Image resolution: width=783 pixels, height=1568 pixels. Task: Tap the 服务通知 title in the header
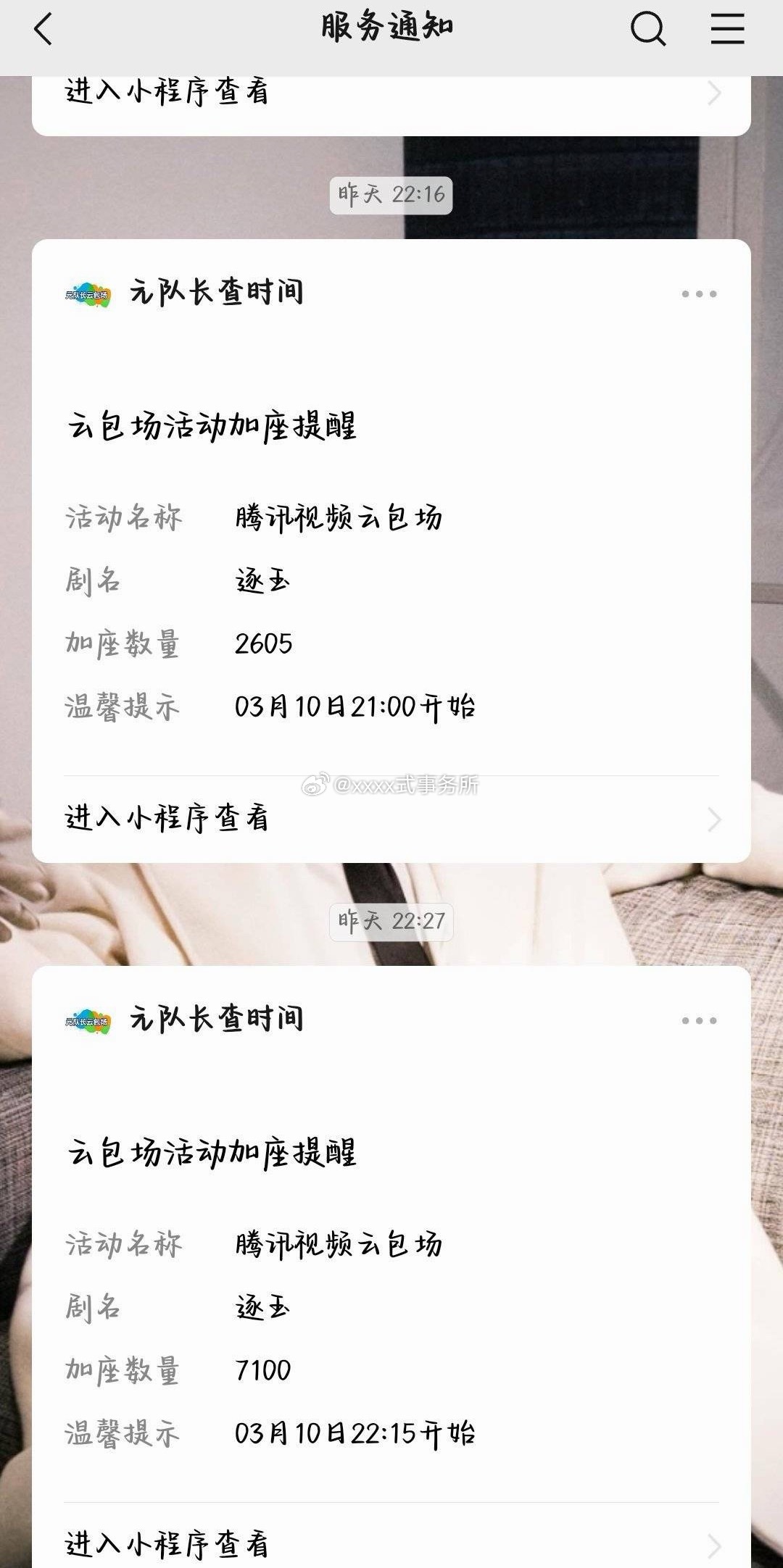[389, 28]
